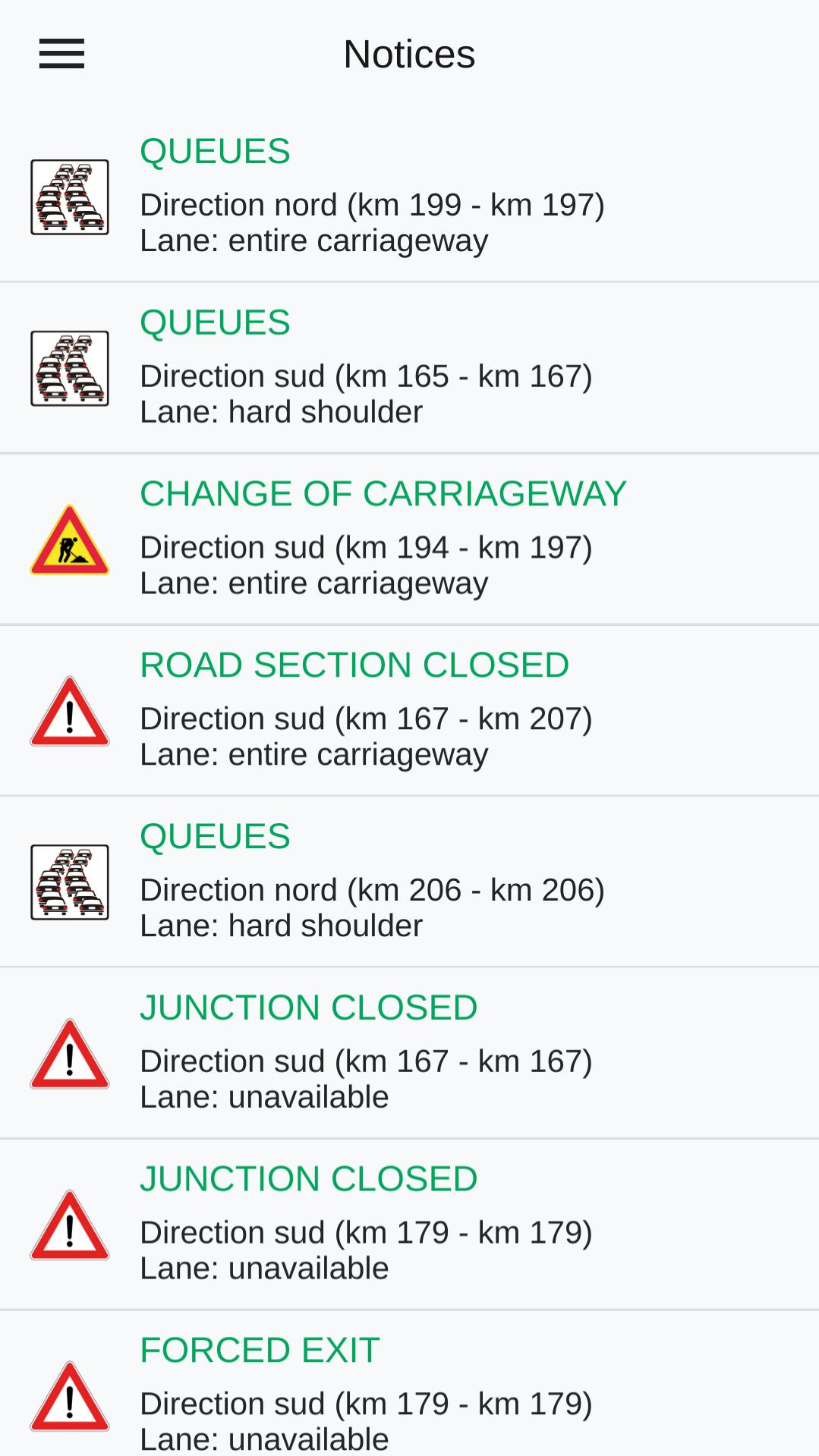819x1456 pixels.
Task: Open Queues notice for km 165 - km 167
Action: click(x=409, y=368)
